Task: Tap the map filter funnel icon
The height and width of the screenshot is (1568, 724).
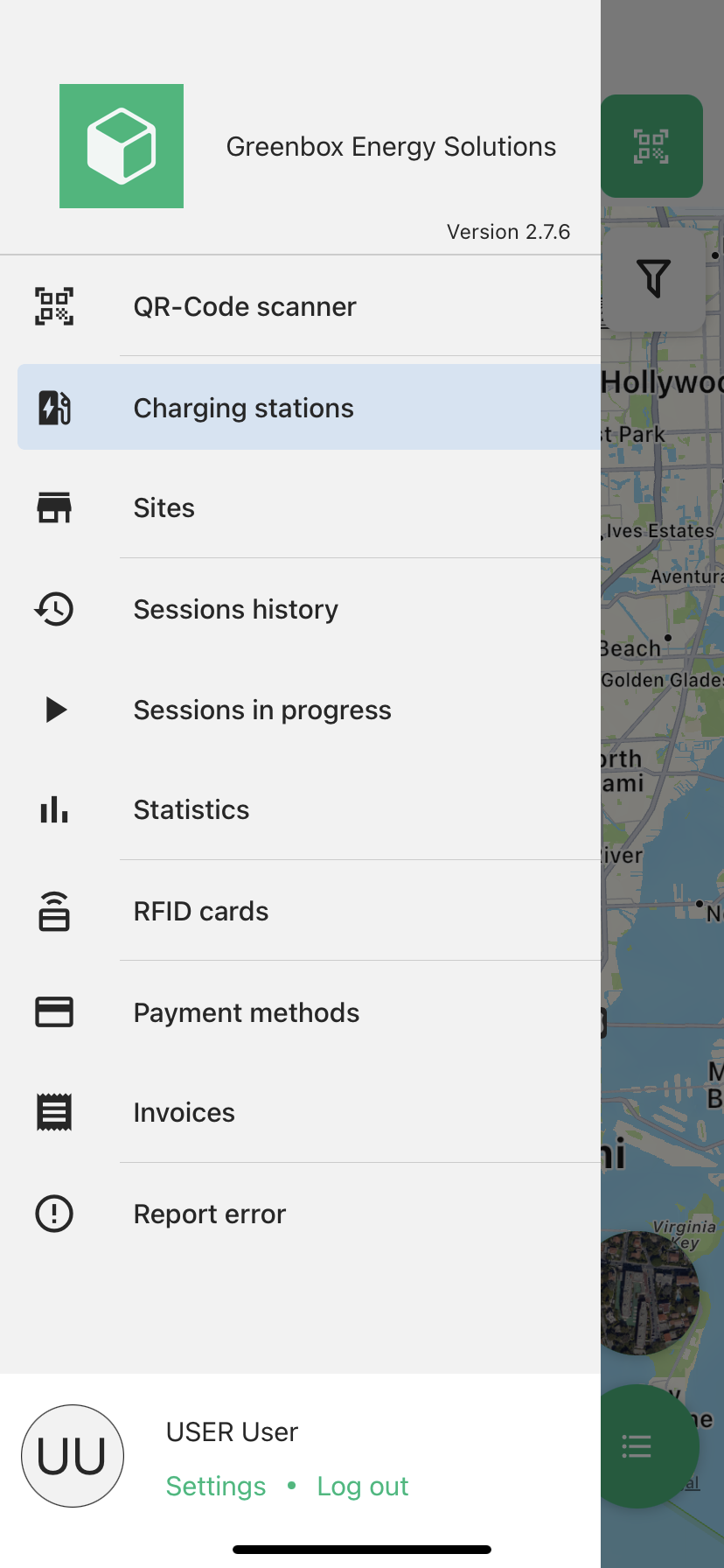Action: point(653,279)
